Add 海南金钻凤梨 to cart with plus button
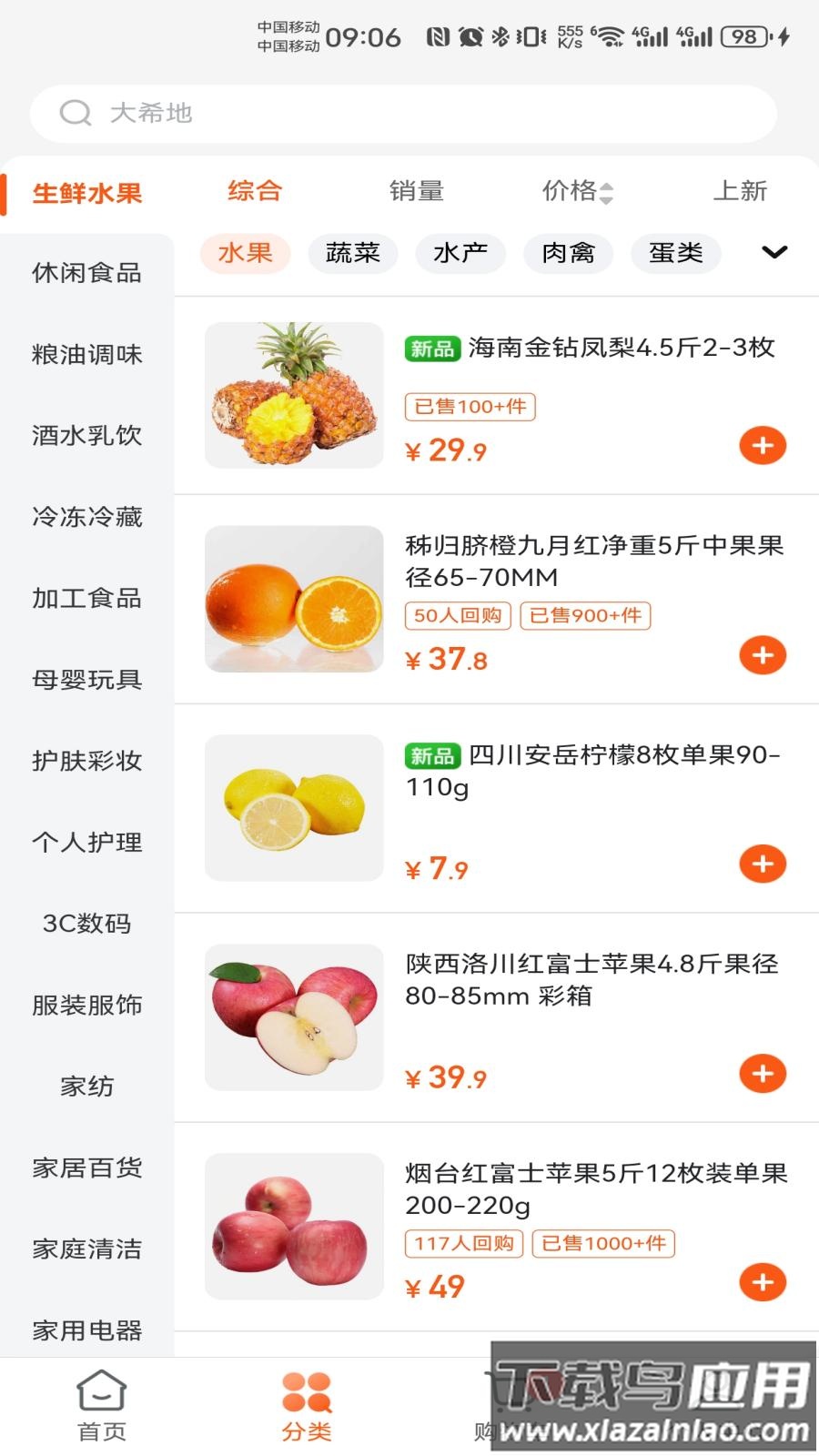 coord(763,445)
